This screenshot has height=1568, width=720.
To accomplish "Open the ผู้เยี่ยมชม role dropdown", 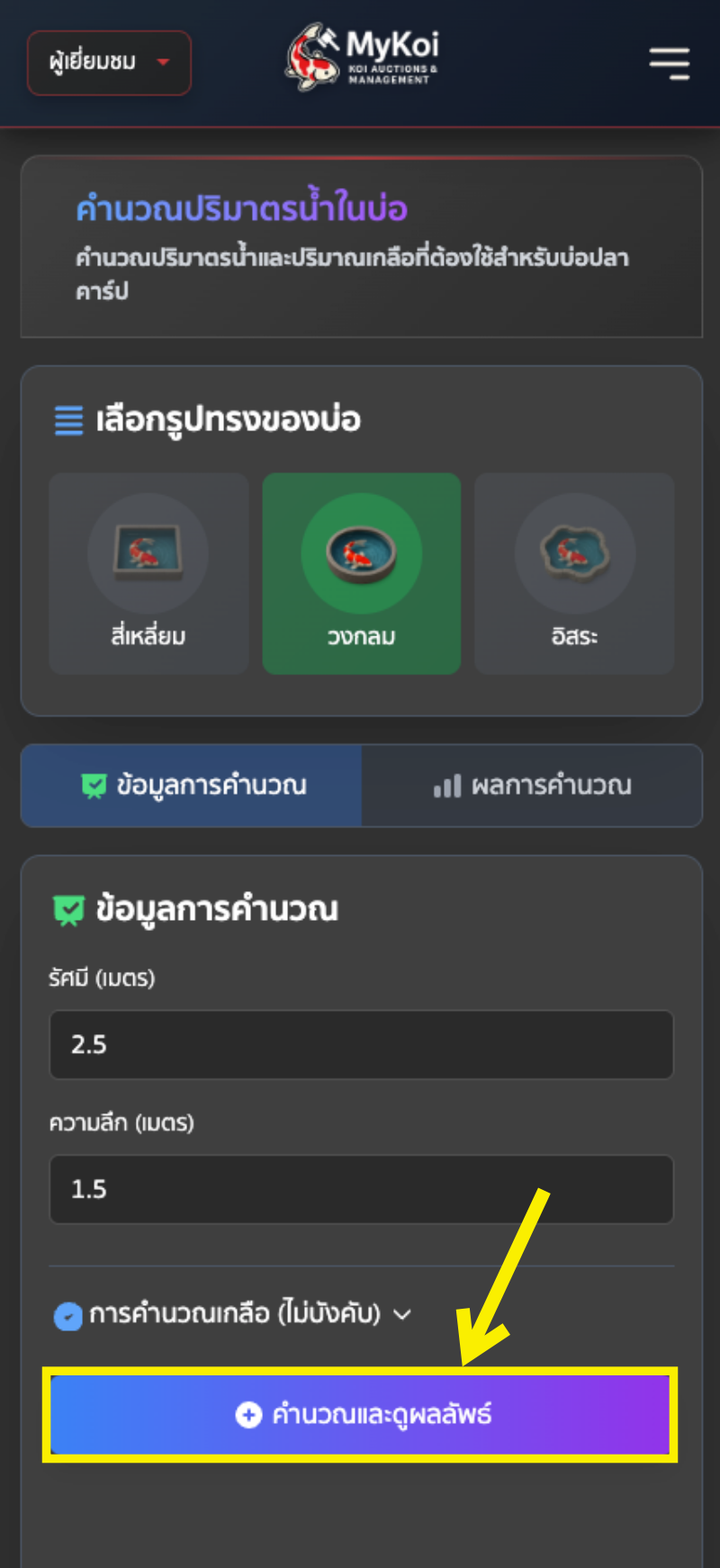I will 109,62.
